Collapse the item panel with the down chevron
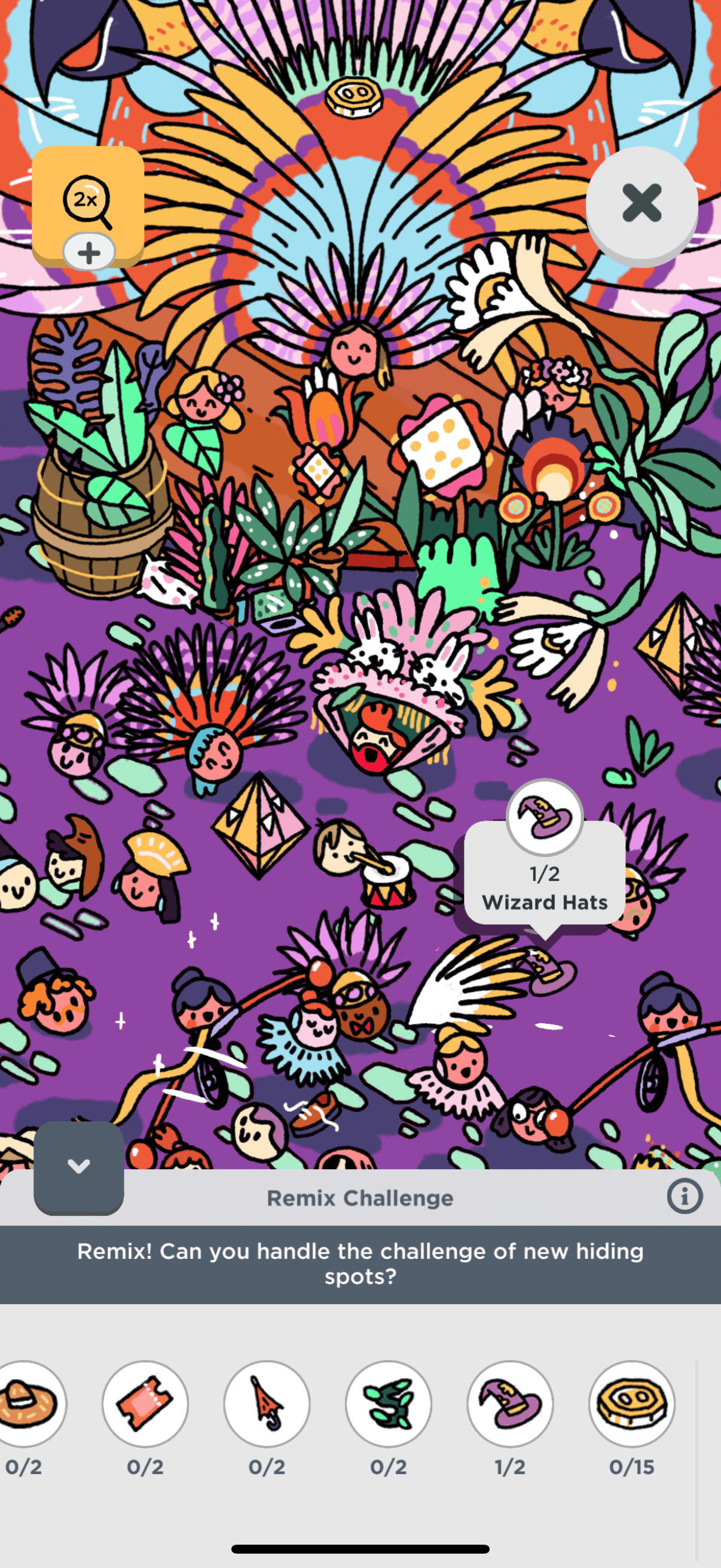 (78, 1167)
